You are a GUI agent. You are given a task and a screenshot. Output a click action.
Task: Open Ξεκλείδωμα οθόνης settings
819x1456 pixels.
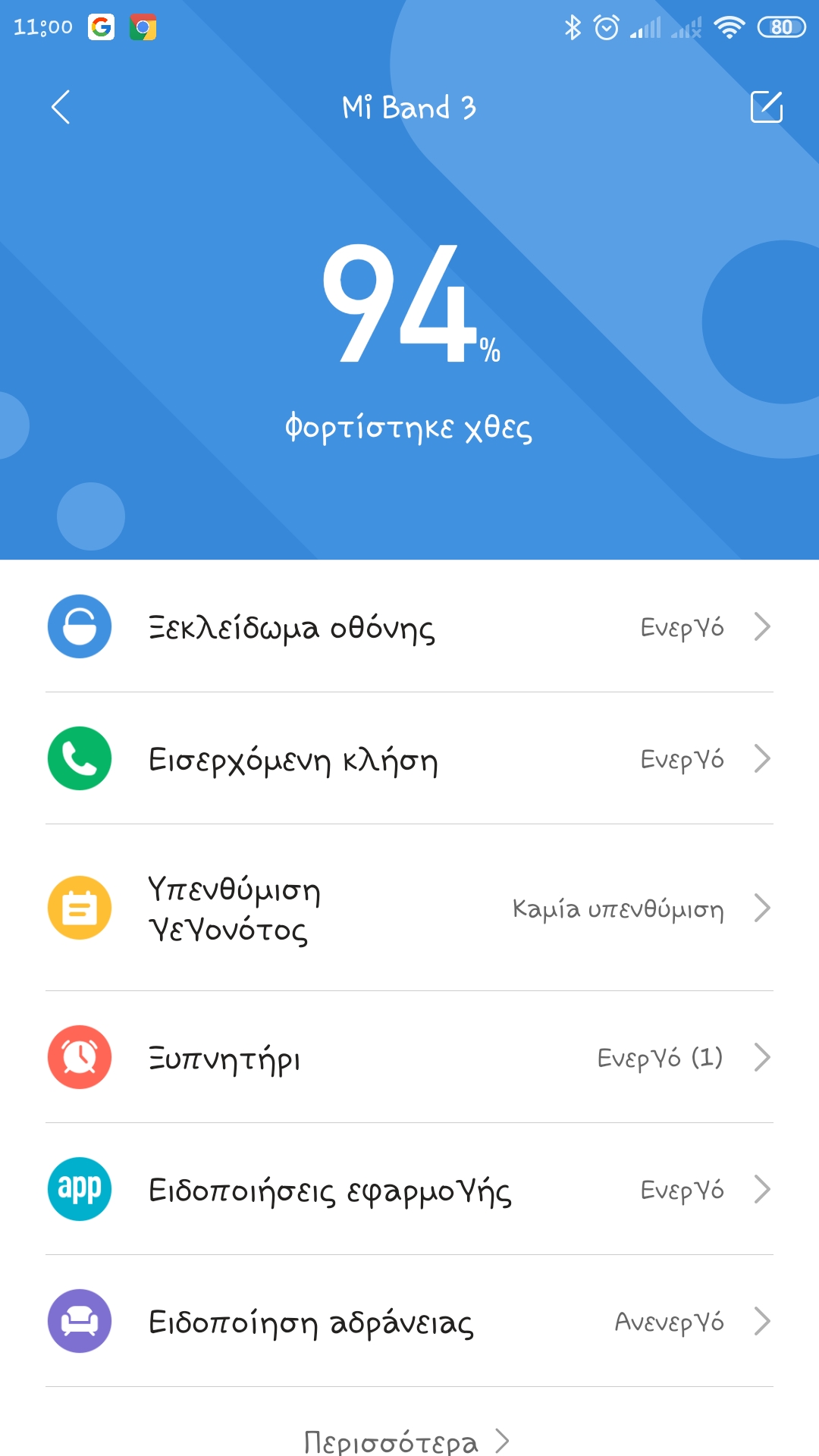[x=409, y=627]
